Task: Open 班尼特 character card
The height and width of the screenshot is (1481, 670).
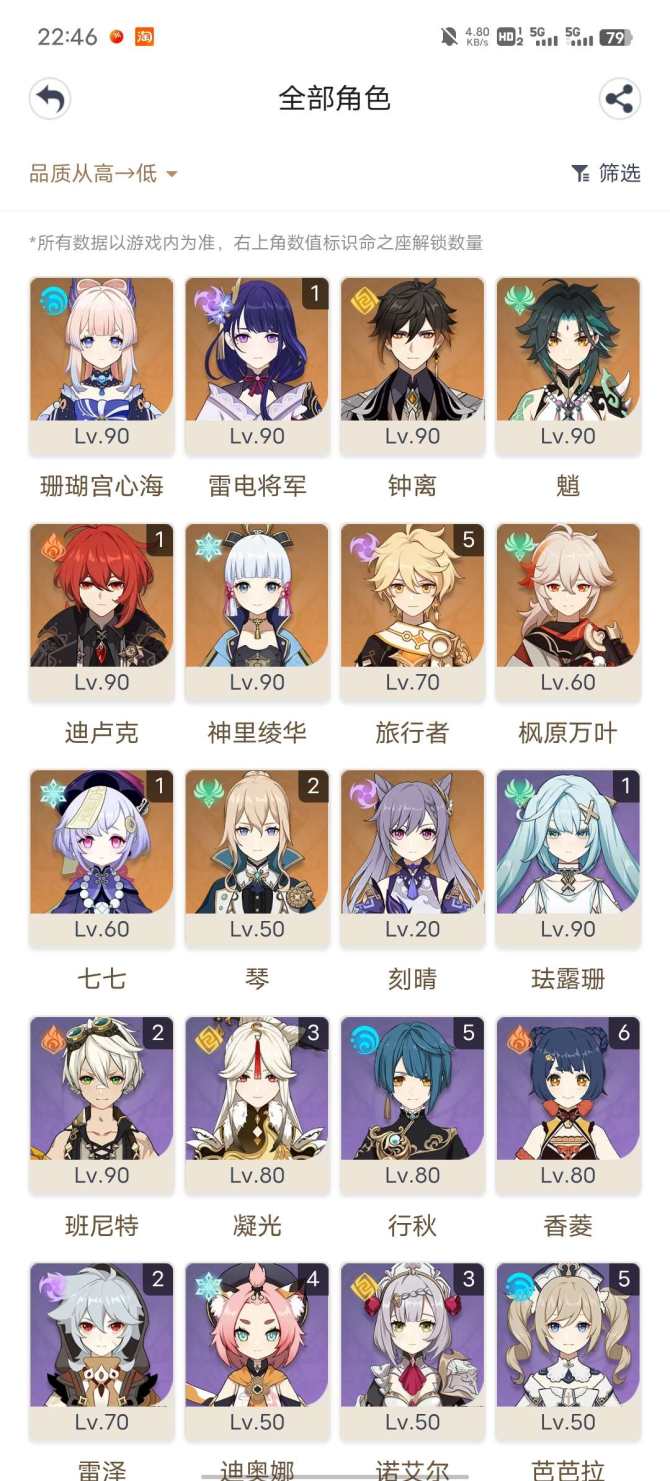Action: [101, 1104]
